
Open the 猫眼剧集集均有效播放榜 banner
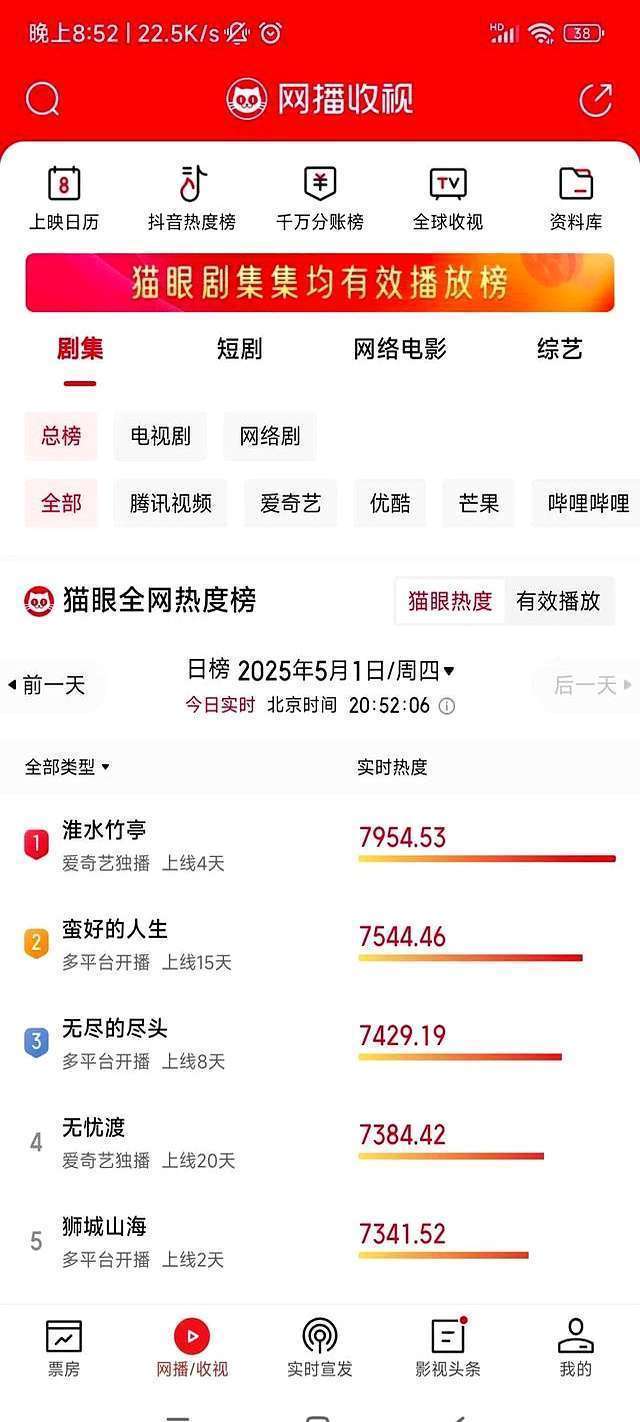click(x=320, y=283)
